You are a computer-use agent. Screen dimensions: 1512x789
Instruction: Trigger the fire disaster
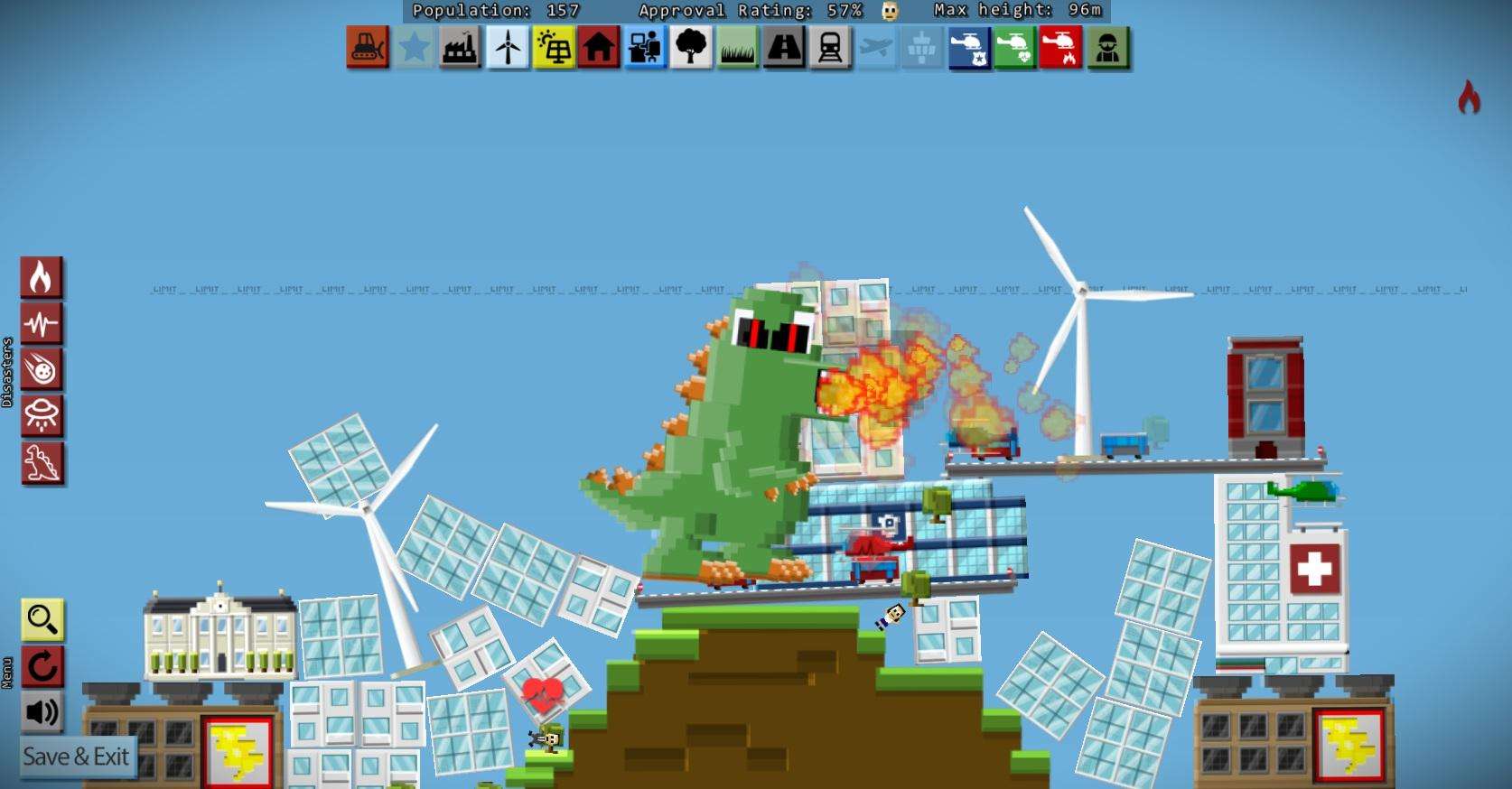pyautogui.click(x=42, y=278)
